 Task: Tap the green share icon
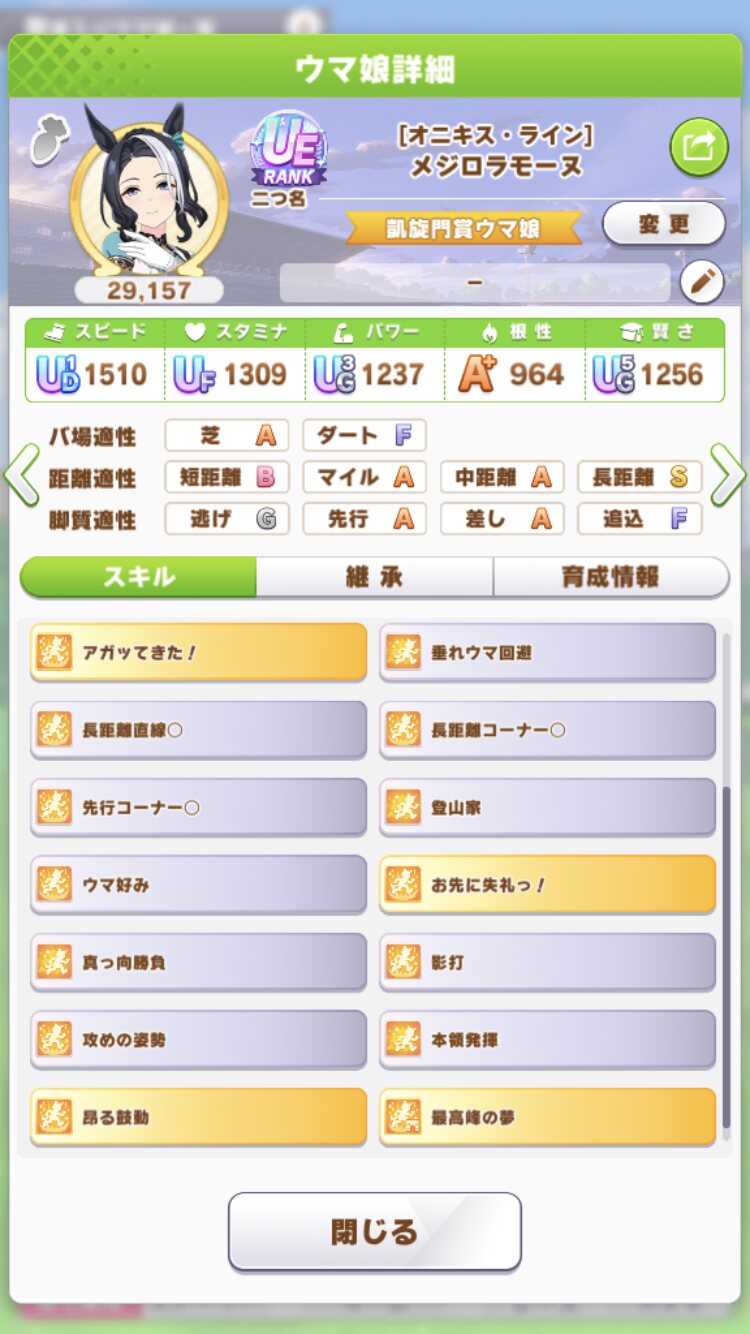pyautogui.click(x=698, y=148)
